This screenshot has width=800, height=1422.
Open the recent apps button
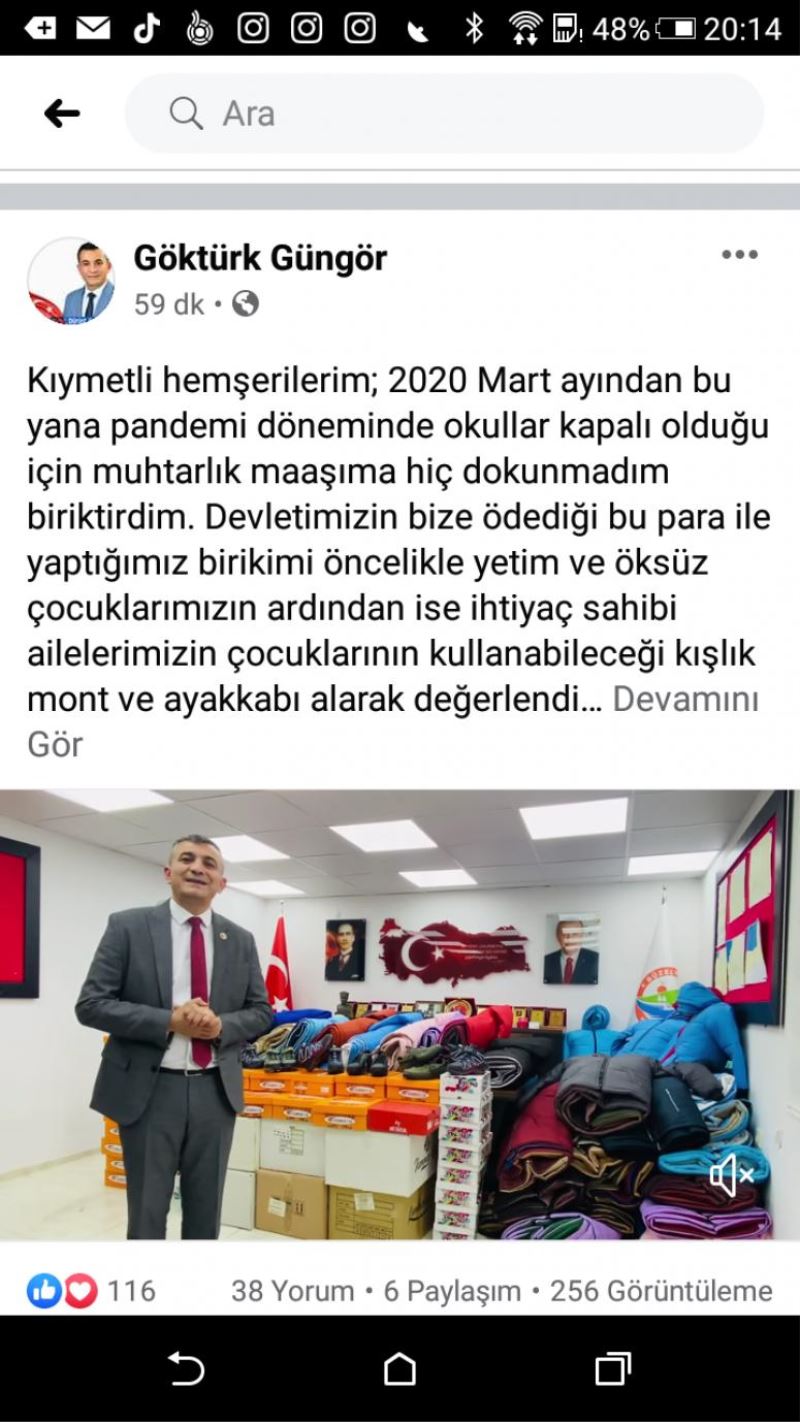click(613, 1369)
